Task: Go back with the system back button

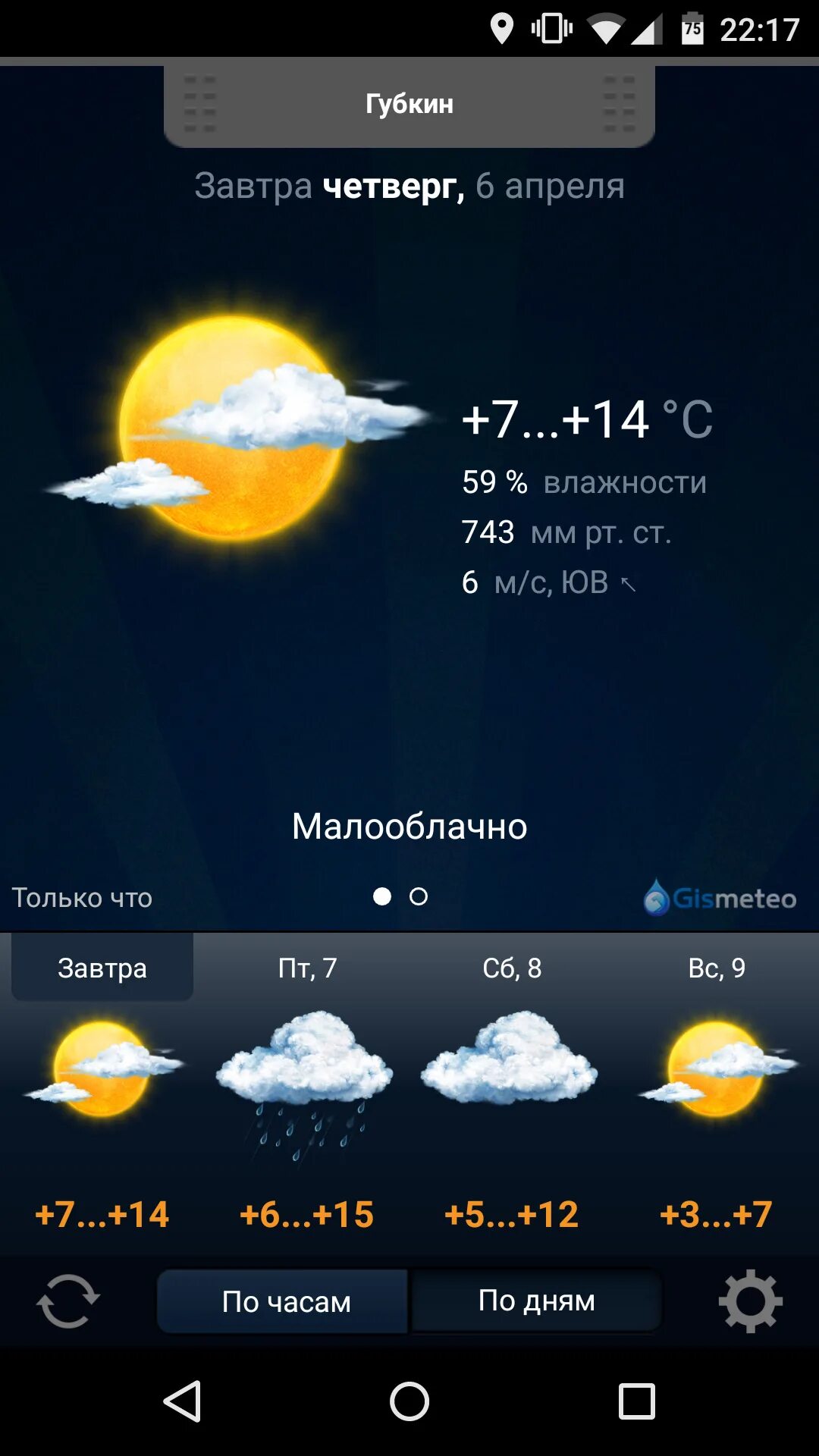Action: (182, 1401)
